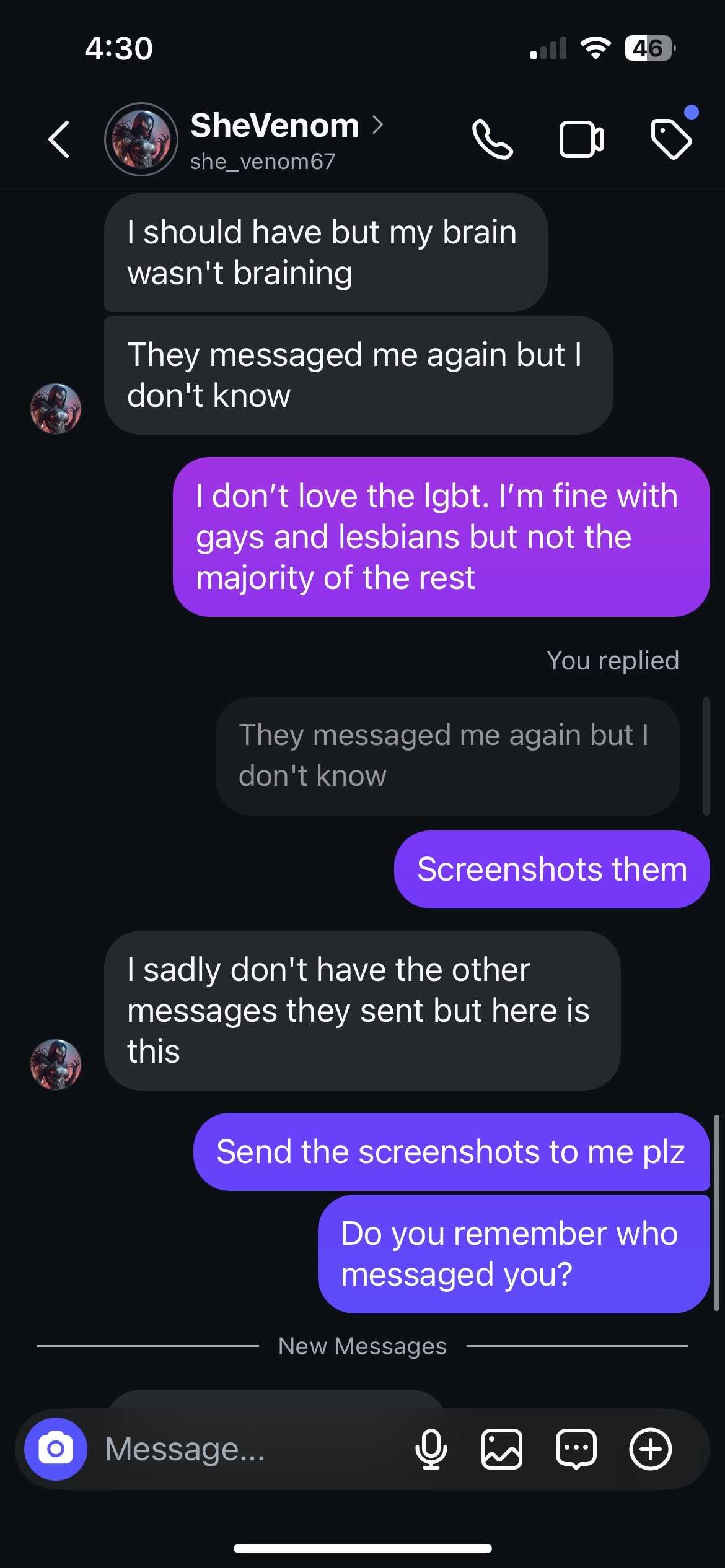Open the label tag icon

coord(672,140)
